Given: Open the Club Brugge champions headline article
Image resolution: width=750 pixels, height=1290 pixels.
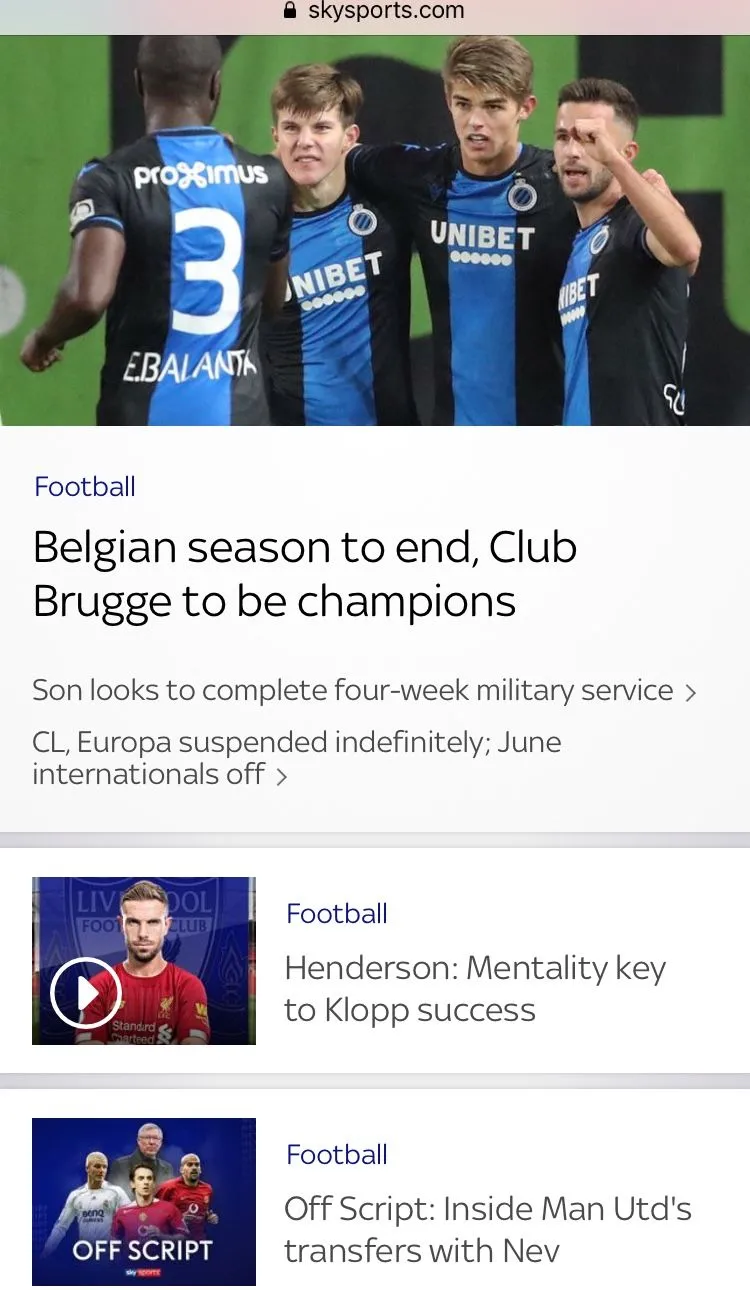Looking at the screenshot, I should (305, 574).
